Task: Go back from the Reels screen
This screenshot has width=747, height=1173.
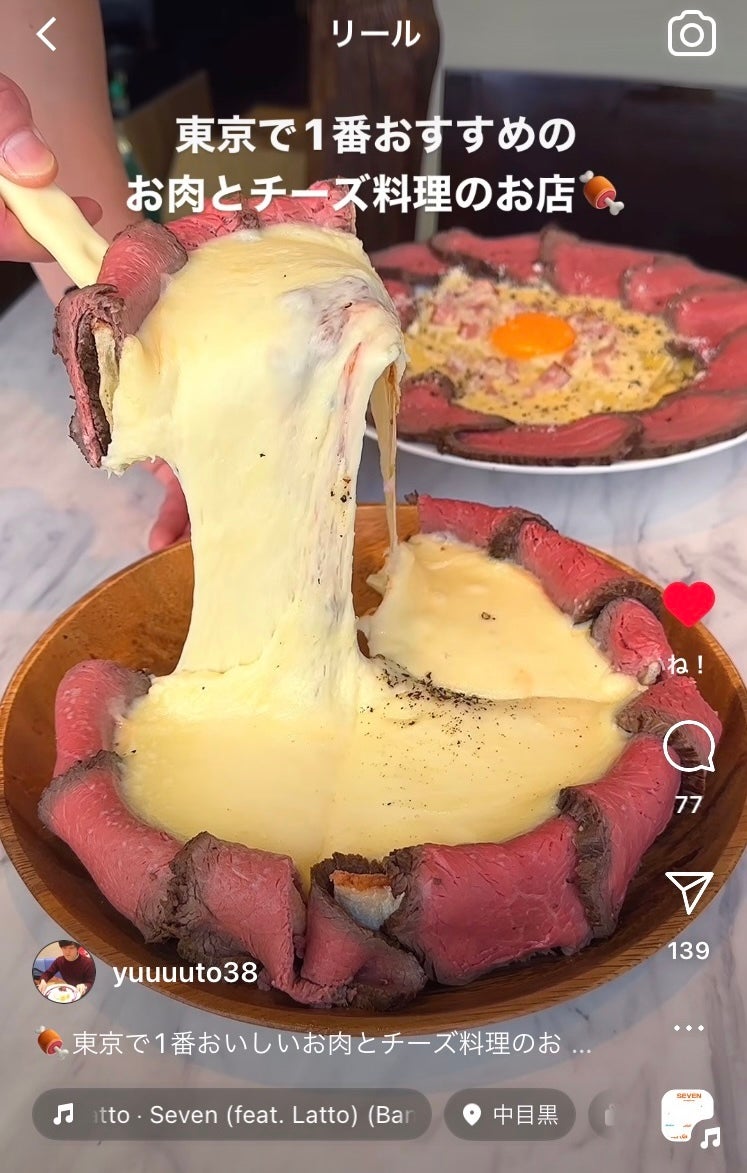Action: pyautogui.click(x=47, y=34)
